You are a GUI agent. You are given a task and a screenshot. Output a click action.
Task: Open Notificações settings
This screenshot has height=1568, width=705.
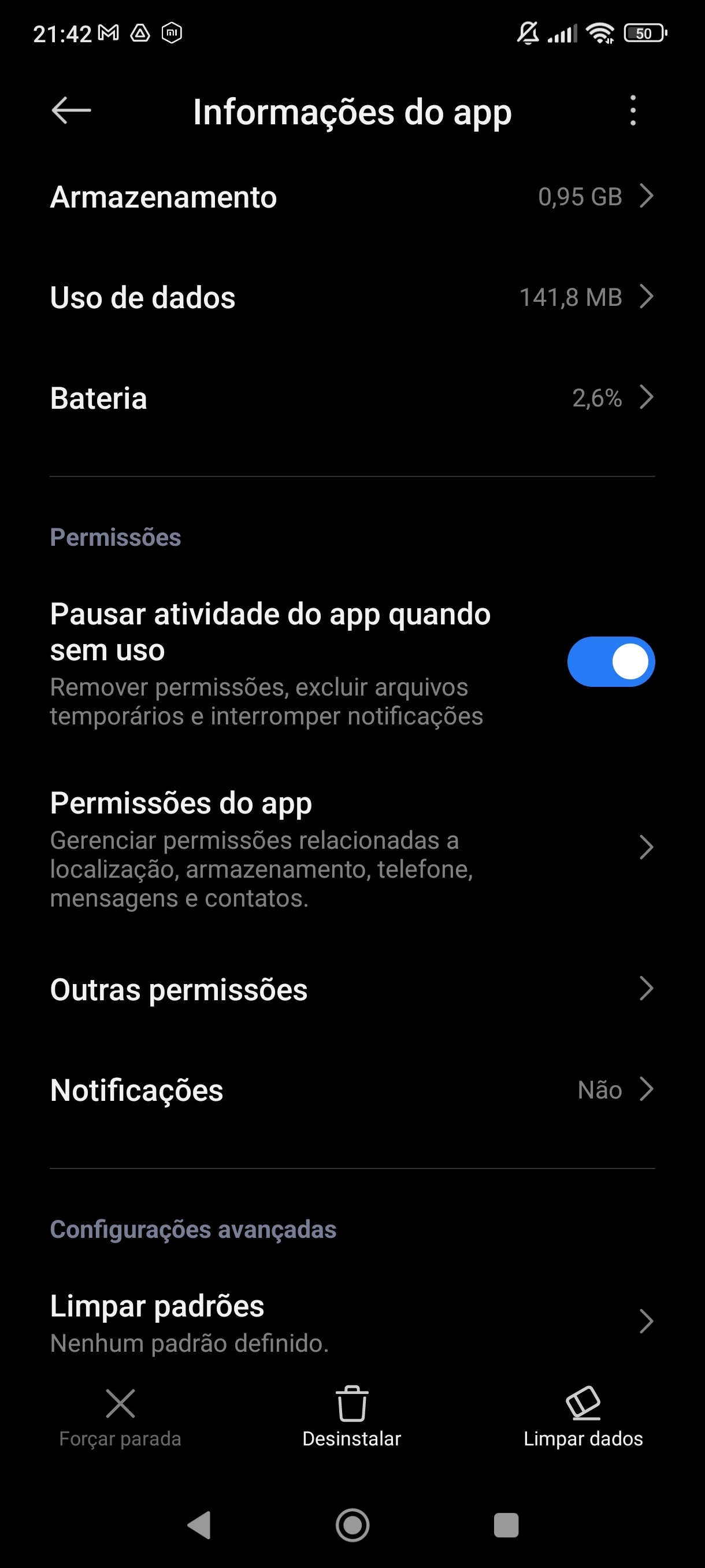point(351,1090)
